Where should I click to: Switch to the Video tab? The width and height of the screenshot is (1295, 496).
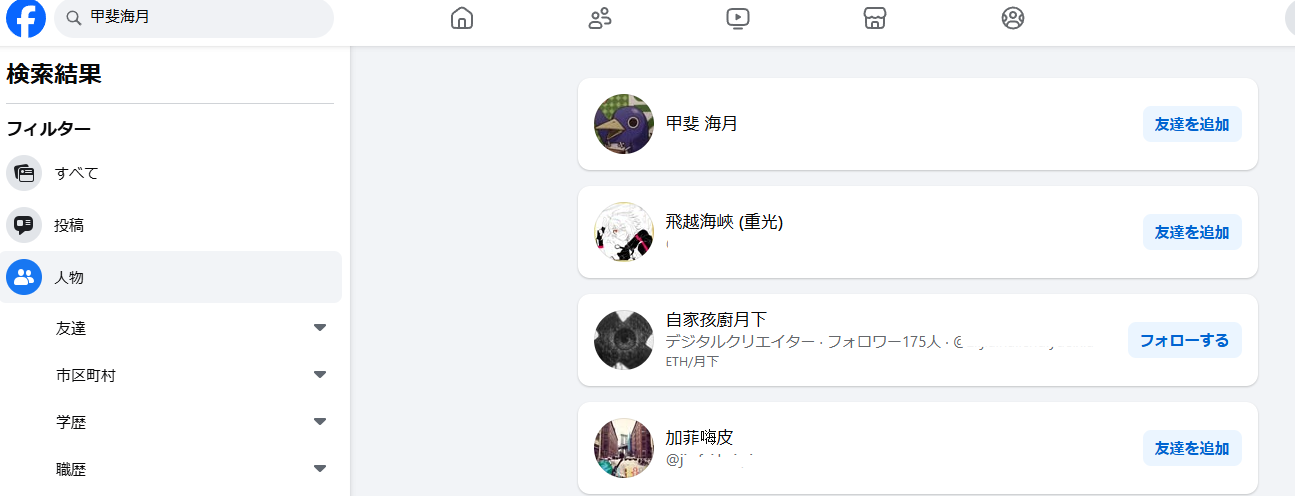pos(738,18)
